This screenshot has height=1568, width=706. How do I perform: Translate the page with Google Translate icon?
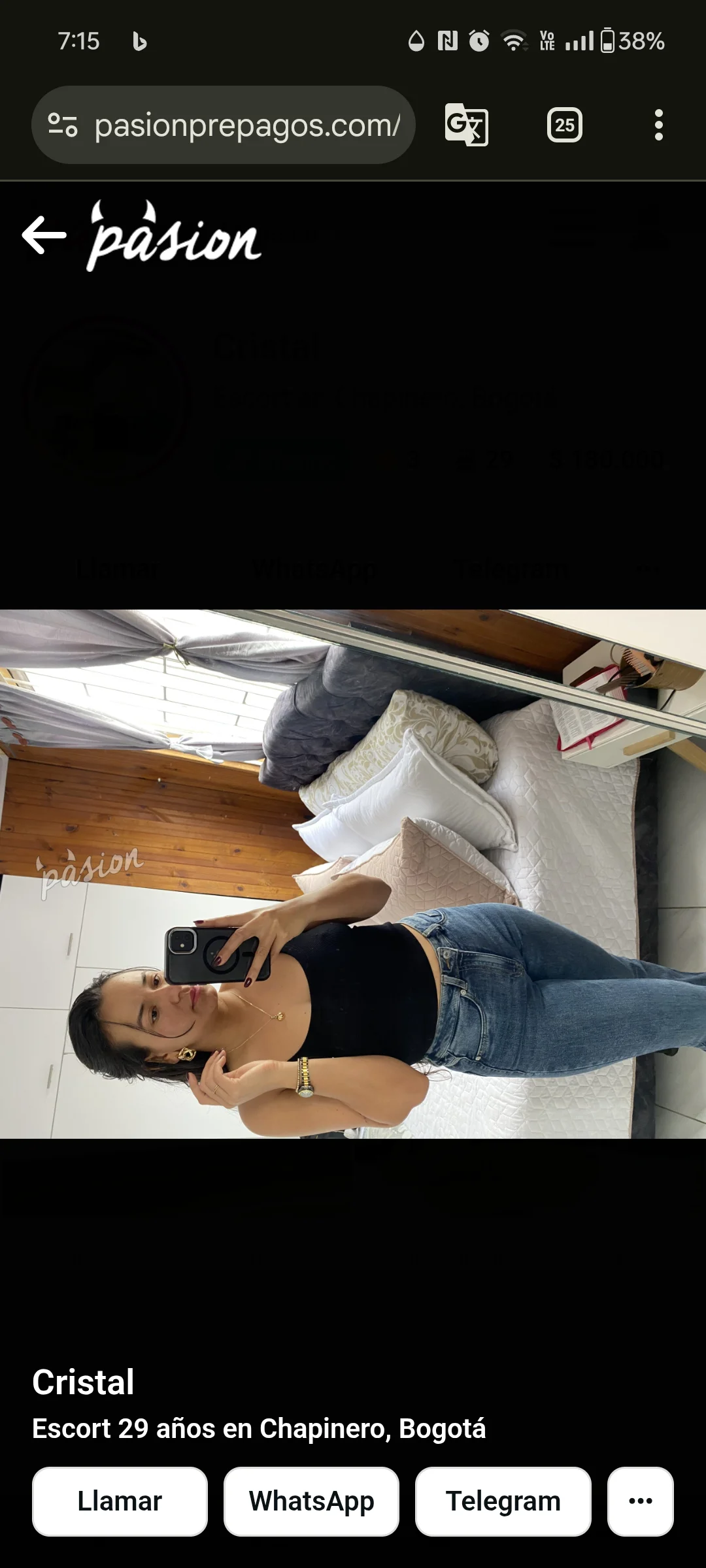pyautogui.click(x=466, y=125)
